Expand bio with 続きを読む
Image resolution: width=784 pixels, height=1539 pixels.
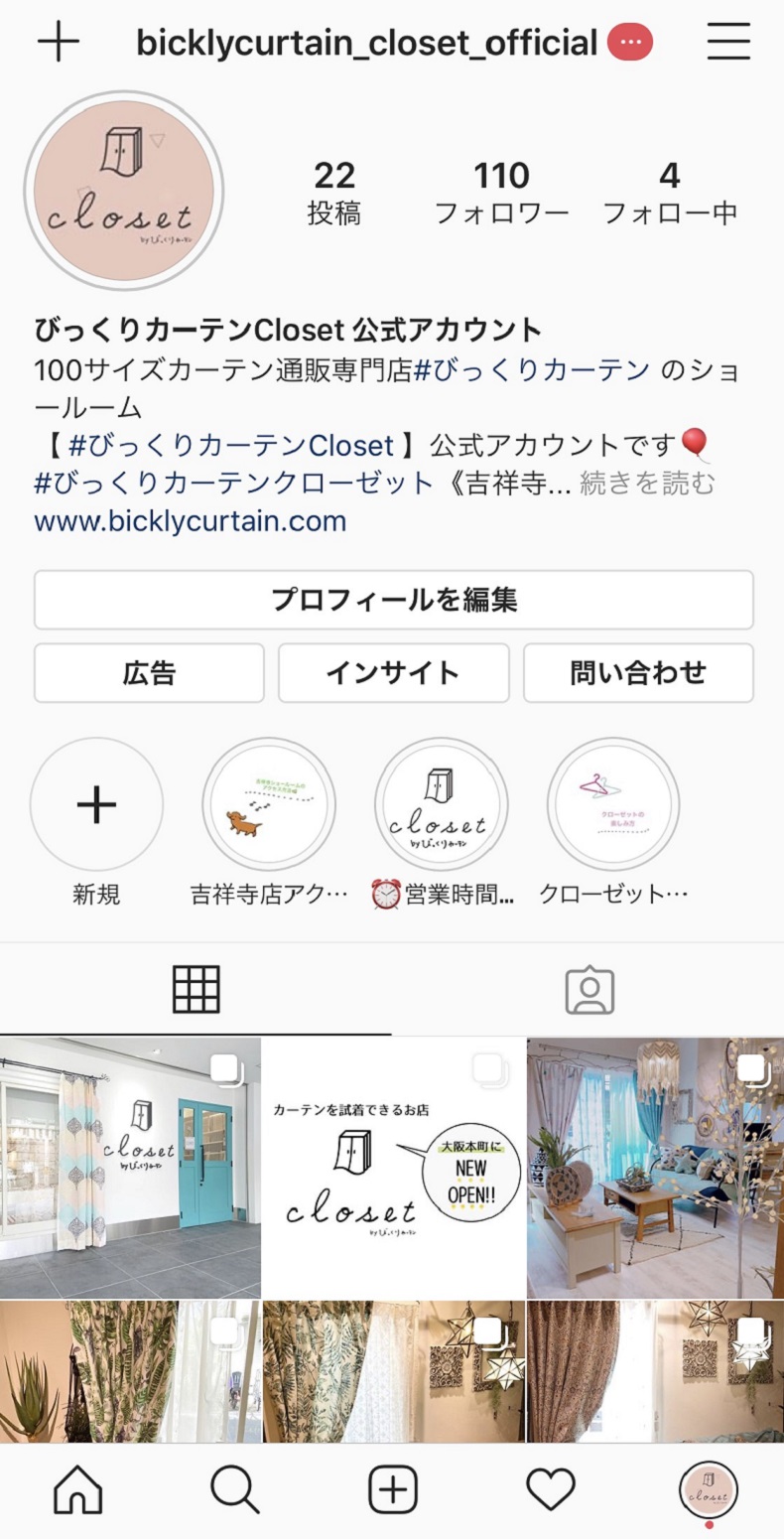(x=647, y=484)
